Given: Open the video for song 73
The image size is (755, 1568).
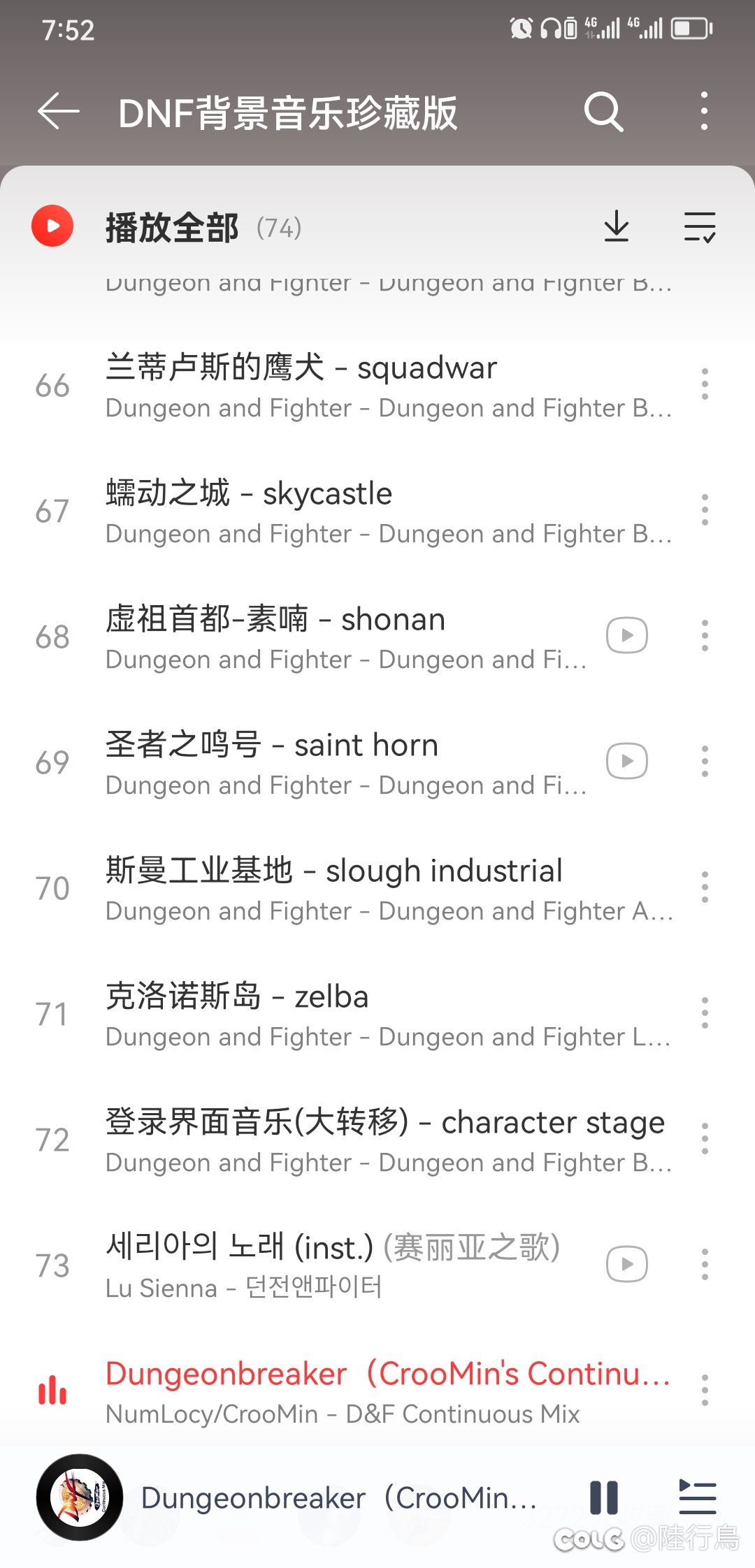Looking at the screenshot, I should click(x=627, y=1265).
